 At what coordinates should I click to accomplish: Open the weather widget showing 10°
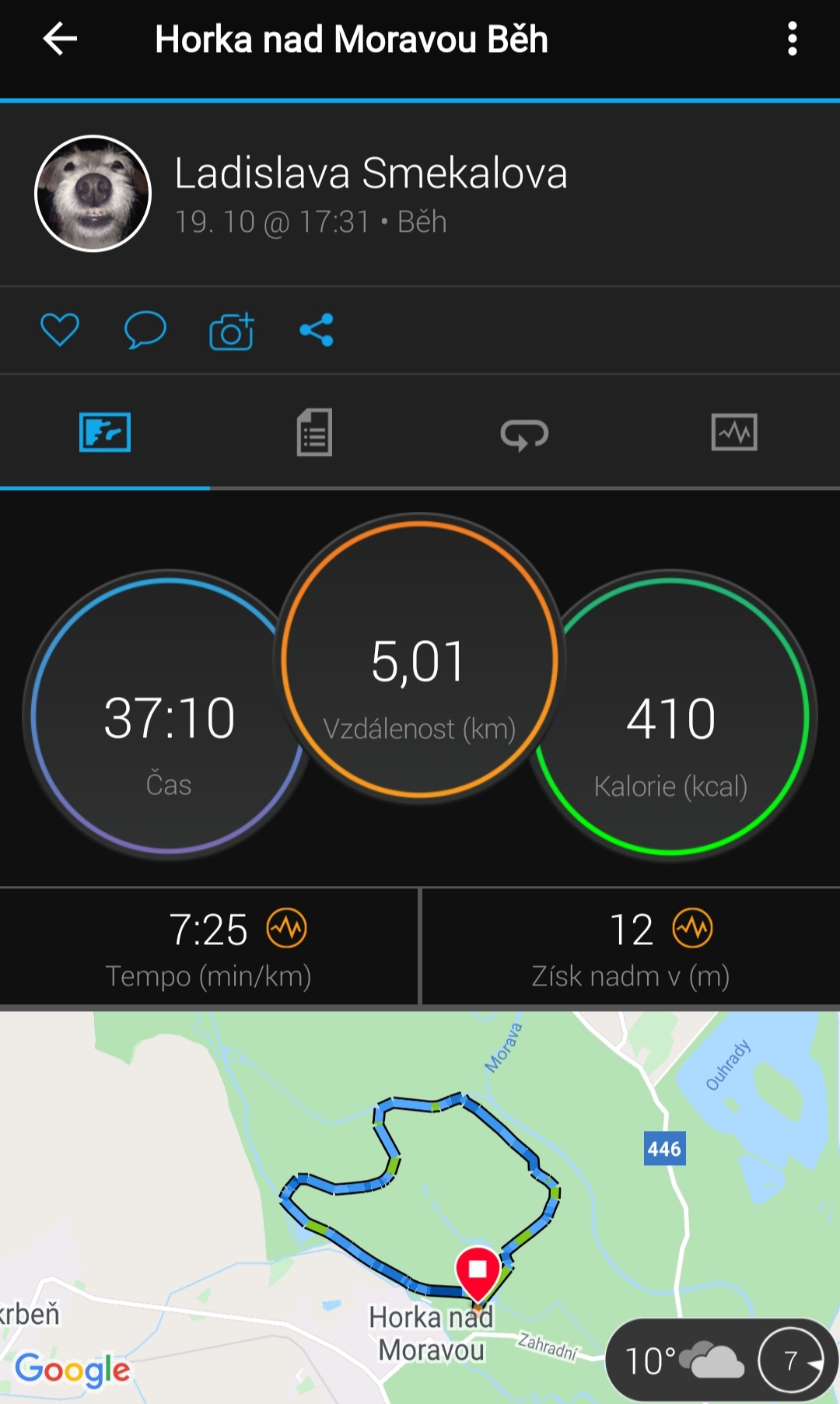click(721, 1360)
